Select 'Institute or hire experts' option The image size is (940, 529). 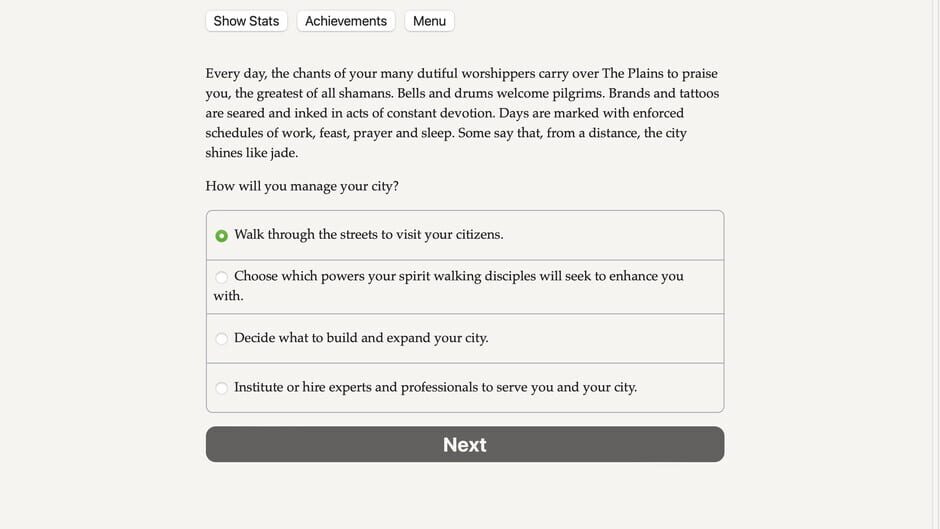pyautogui.click(x=222, y=388)
